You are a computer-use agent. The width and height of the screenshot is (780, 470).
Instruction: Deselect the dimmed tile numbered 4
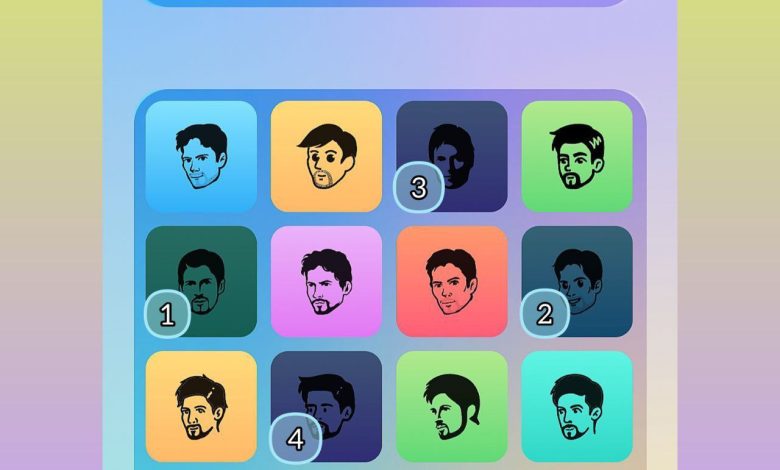(326, 406)
